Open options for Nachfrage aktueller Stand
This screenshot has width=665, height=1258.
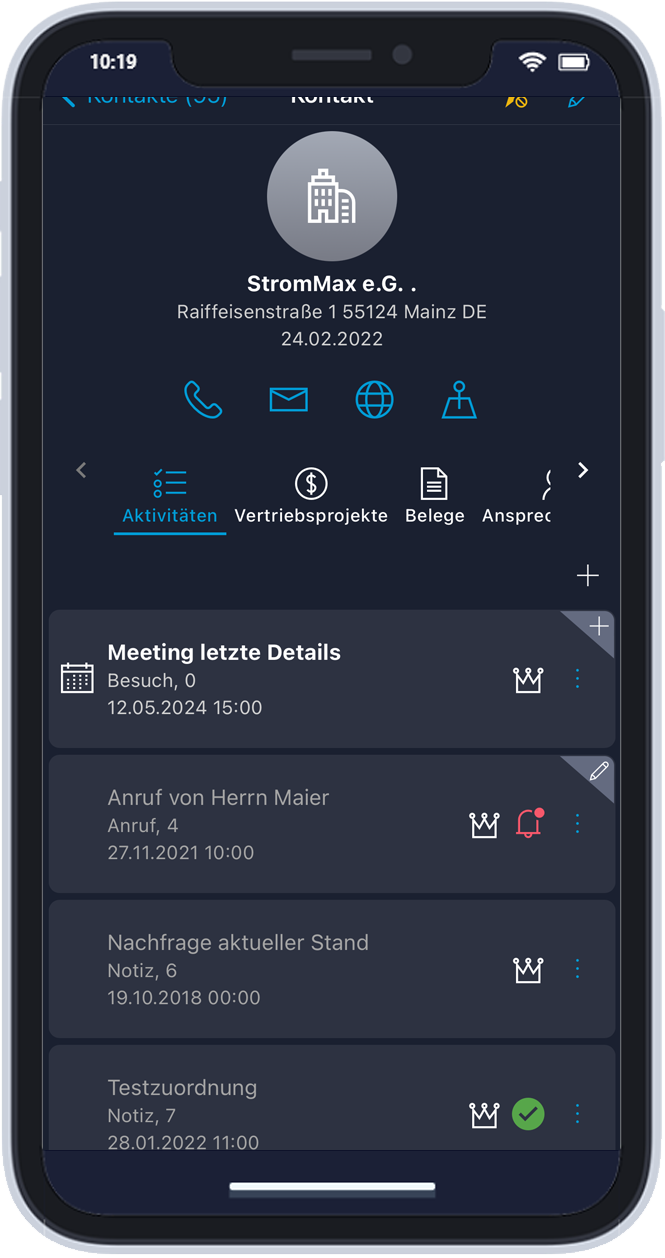pos(577,969)
